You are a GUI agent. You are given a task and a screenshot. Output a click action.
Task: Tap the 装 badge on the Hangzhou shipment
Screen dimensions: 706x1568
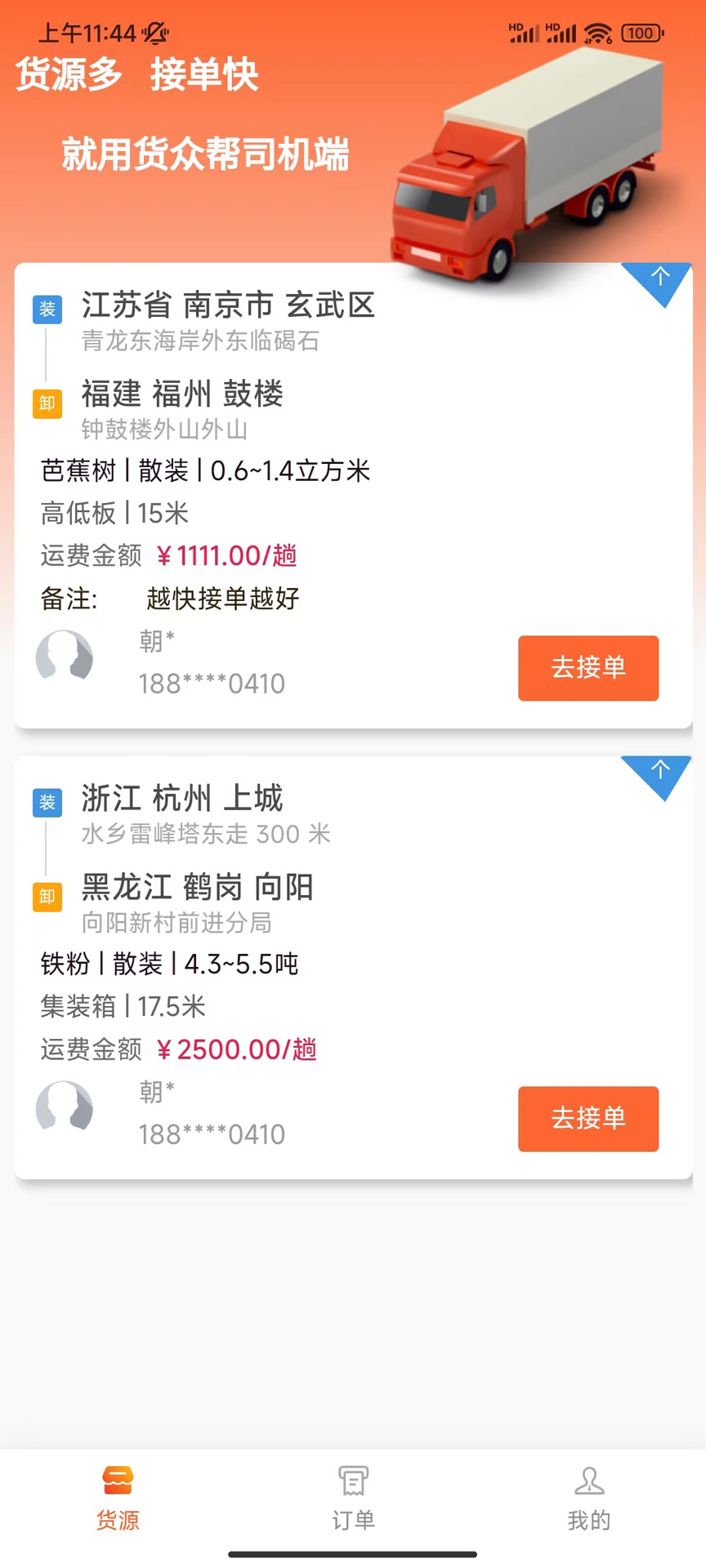(47, 804)
